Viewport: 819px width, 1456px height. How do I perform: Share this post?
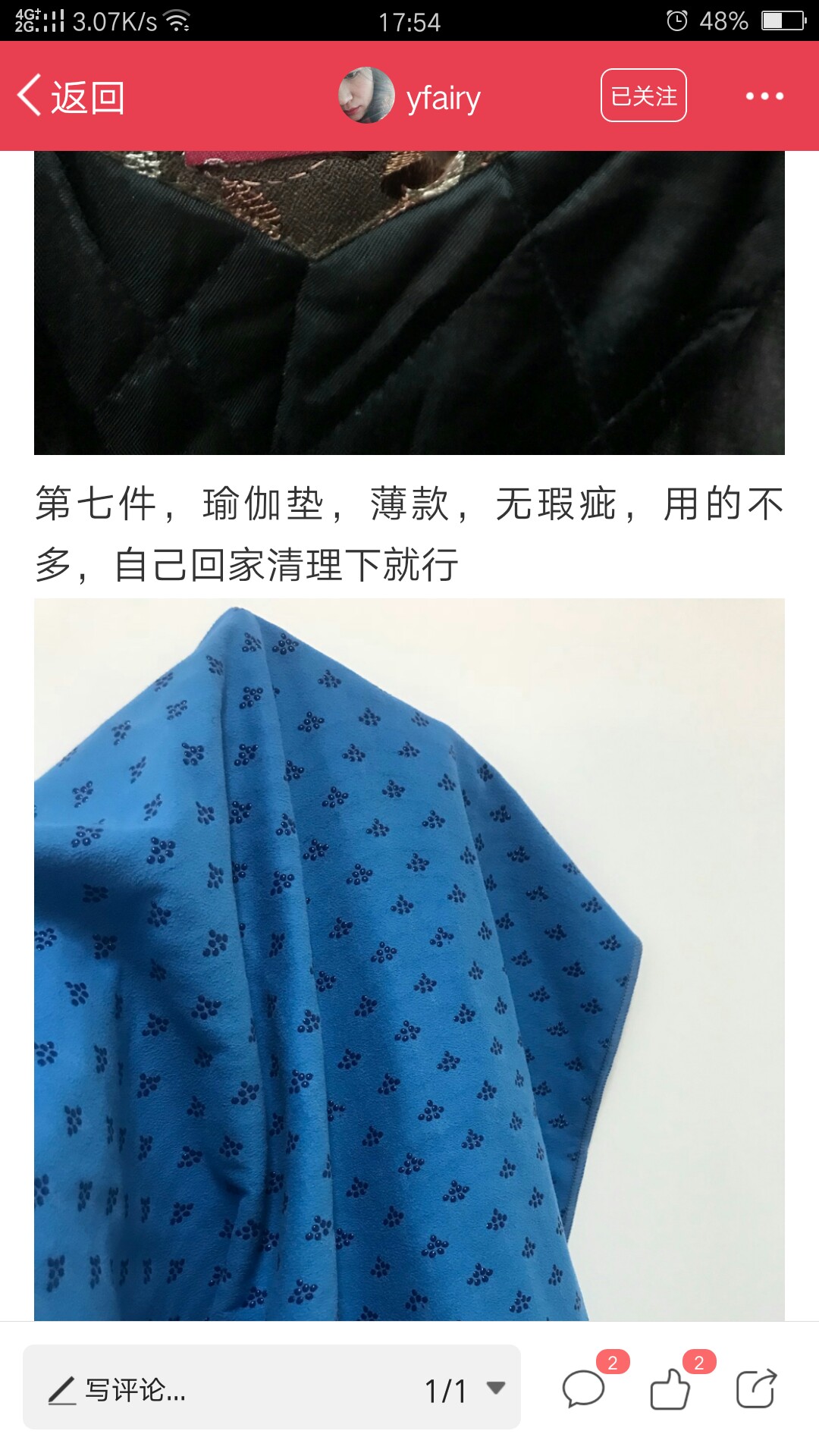pos(757,1389)
